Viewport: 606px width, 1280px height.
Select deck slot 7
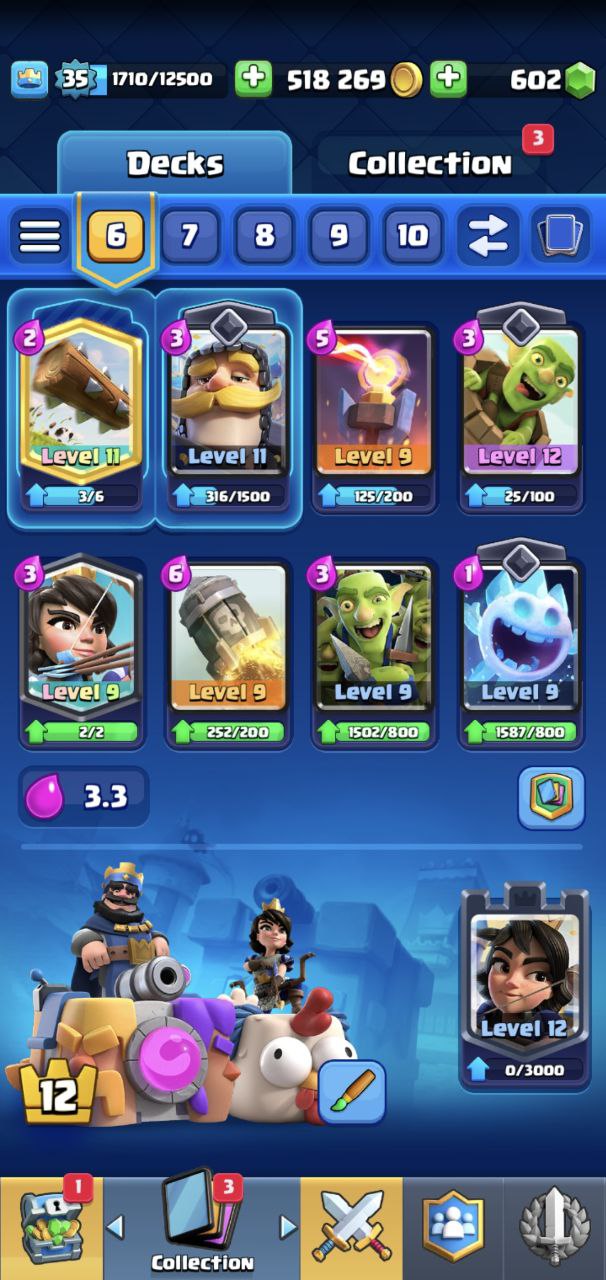tap(189, 236)
